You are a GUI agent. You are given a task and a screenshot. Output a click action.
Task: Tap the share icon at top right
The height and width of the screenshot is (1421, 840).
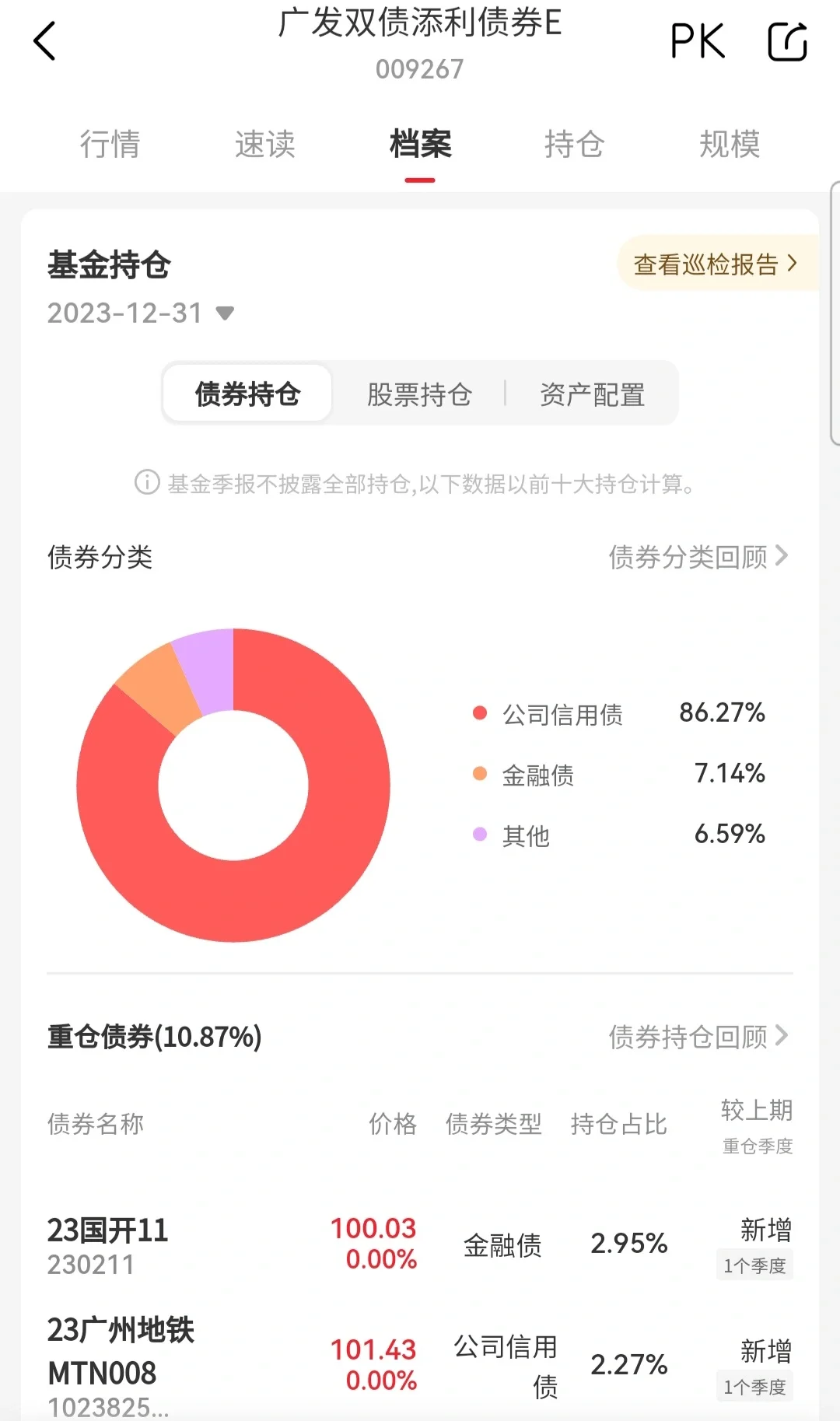click(787, 41)
